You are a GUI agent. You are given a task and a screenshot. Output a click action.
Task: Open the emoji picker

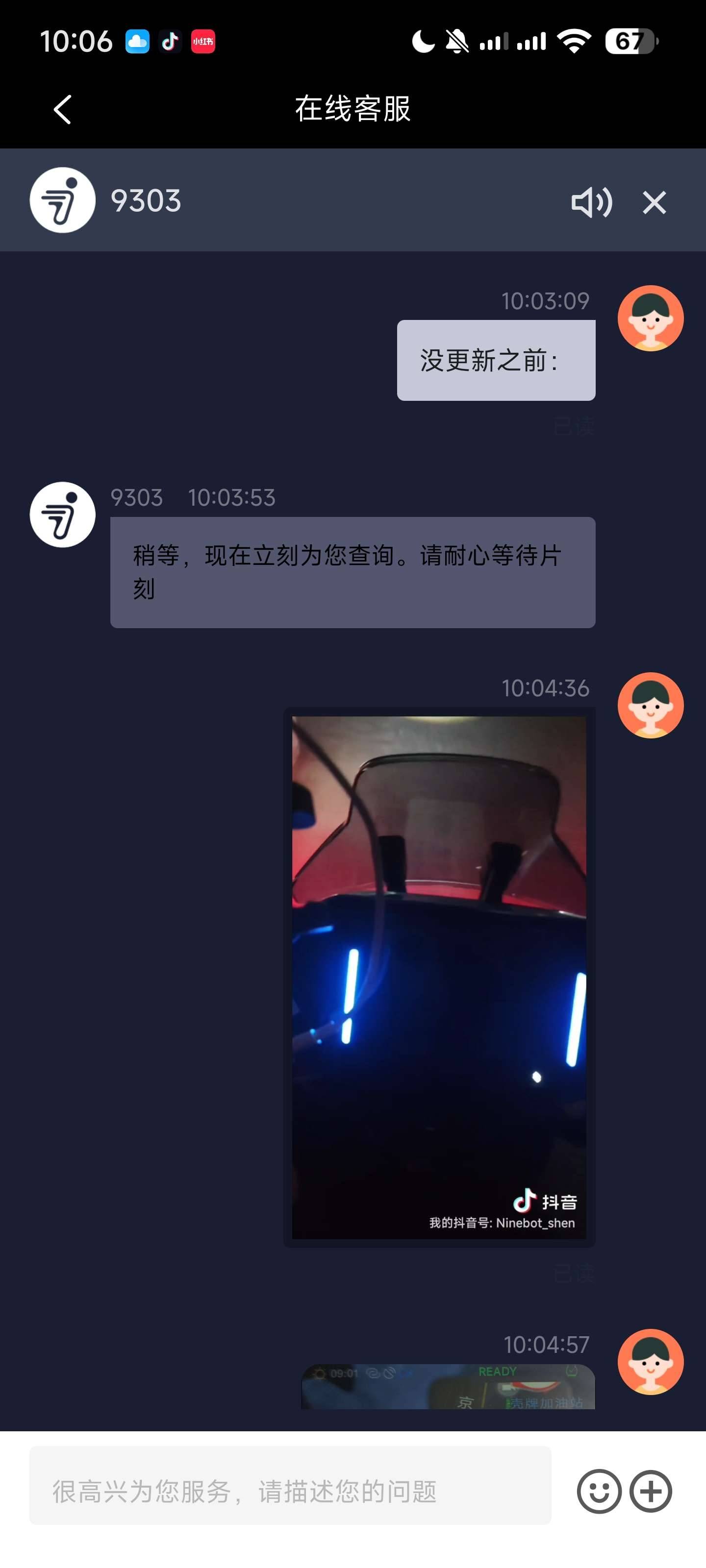599,1491
